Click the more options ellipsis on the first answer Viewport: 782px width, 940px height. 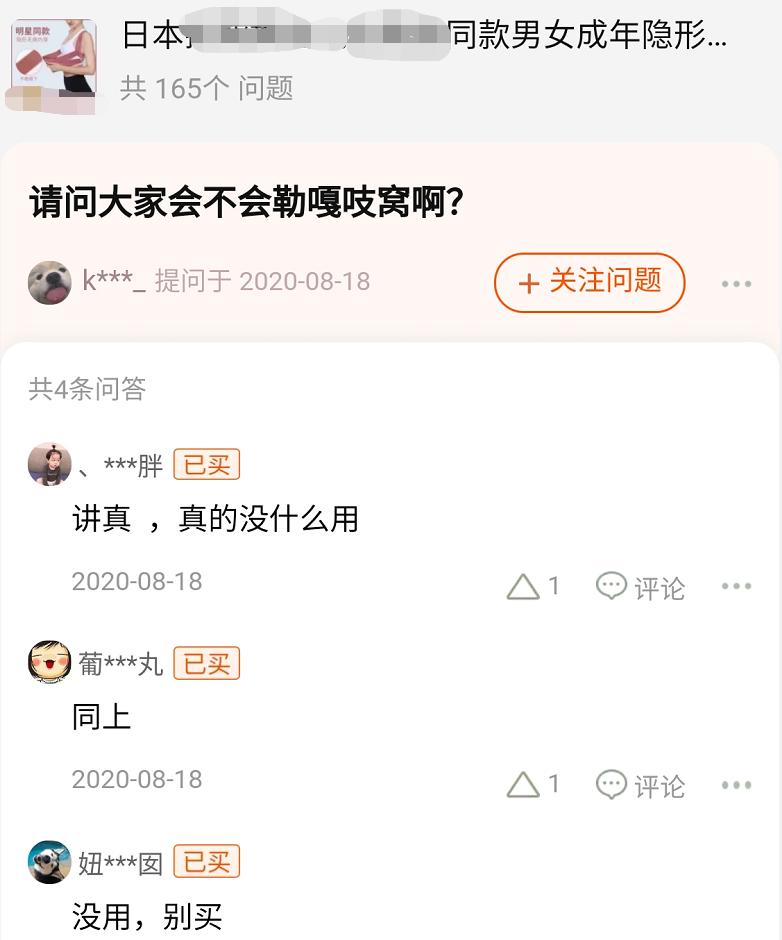(x=737, y=587)
